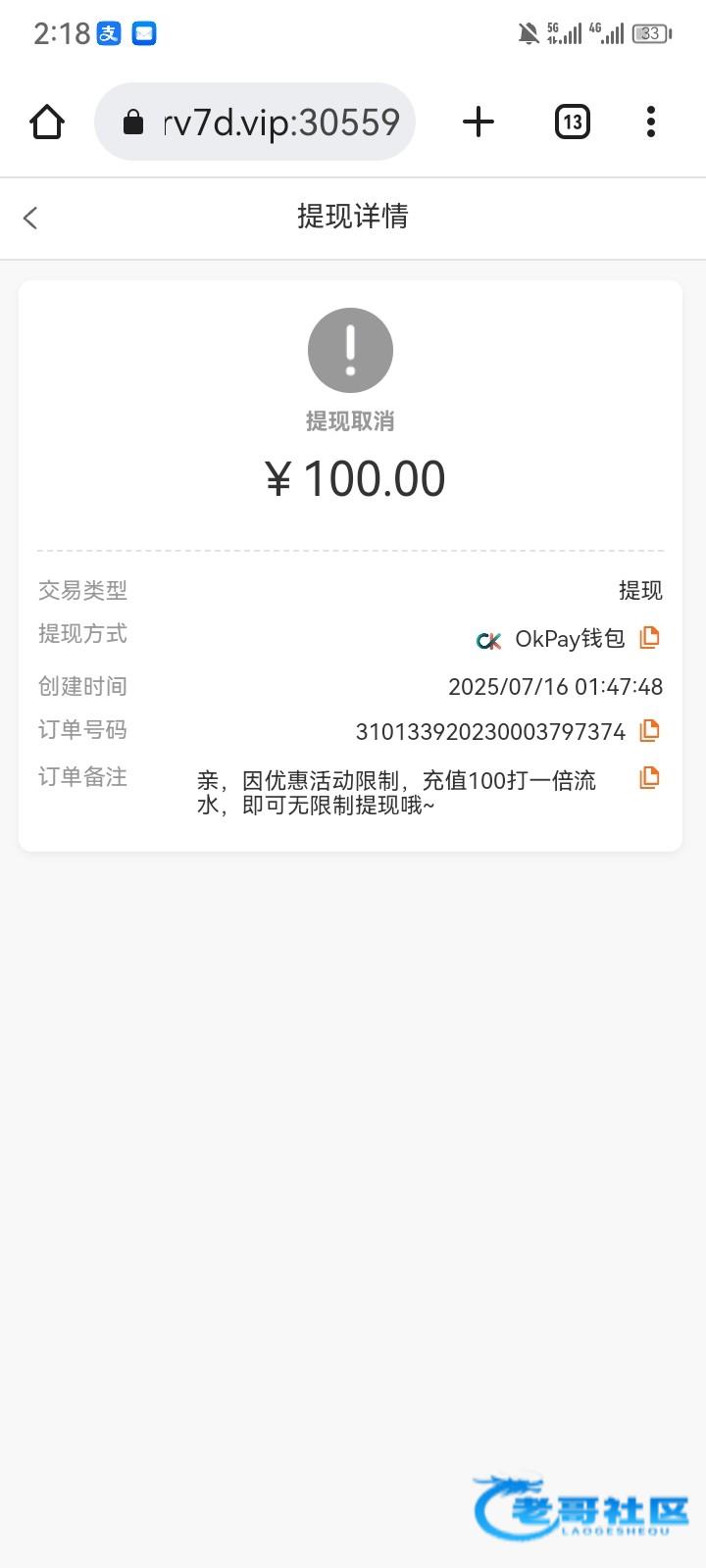
Task: Copy the 订单备注 remark text
Action: coord(649,778)
